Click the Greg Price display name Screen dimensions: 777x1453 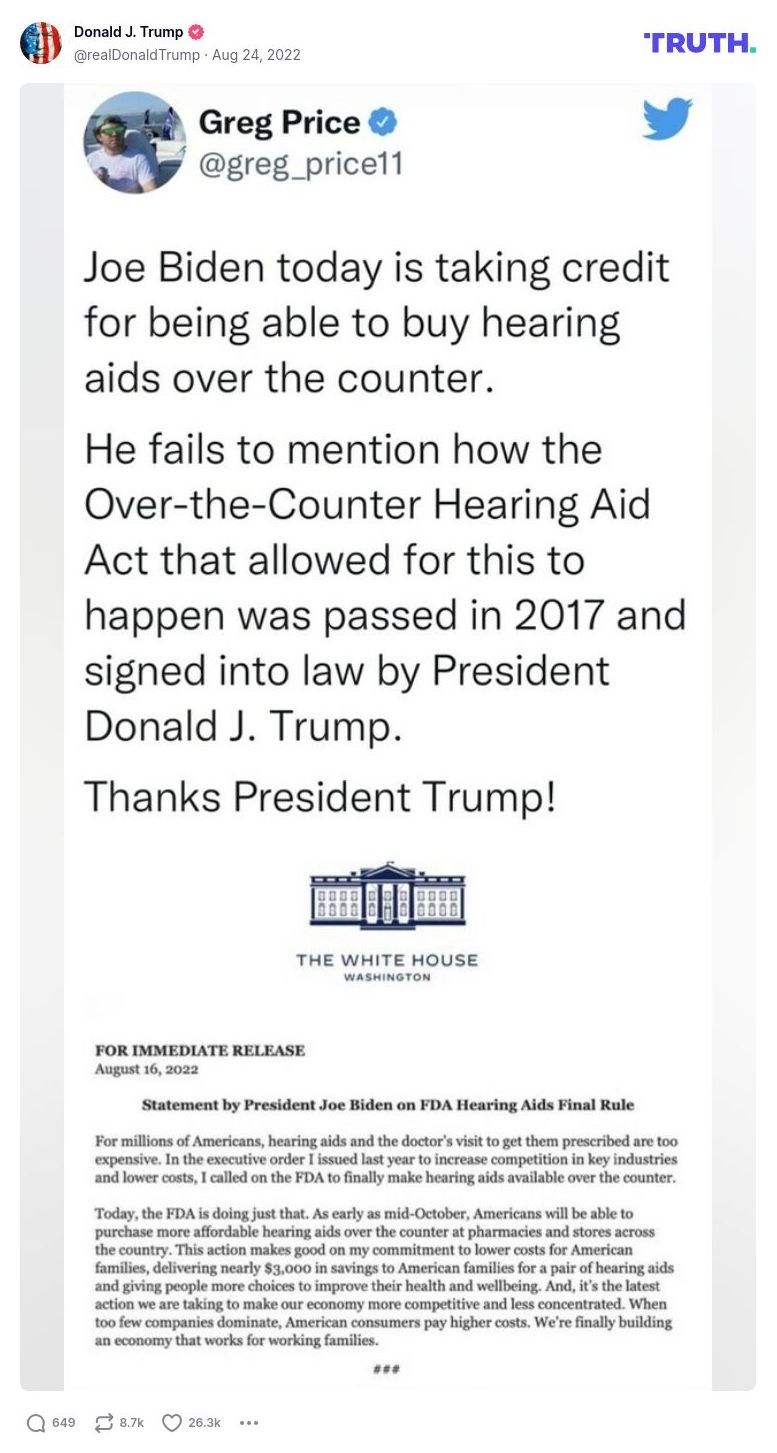point(278,122)
